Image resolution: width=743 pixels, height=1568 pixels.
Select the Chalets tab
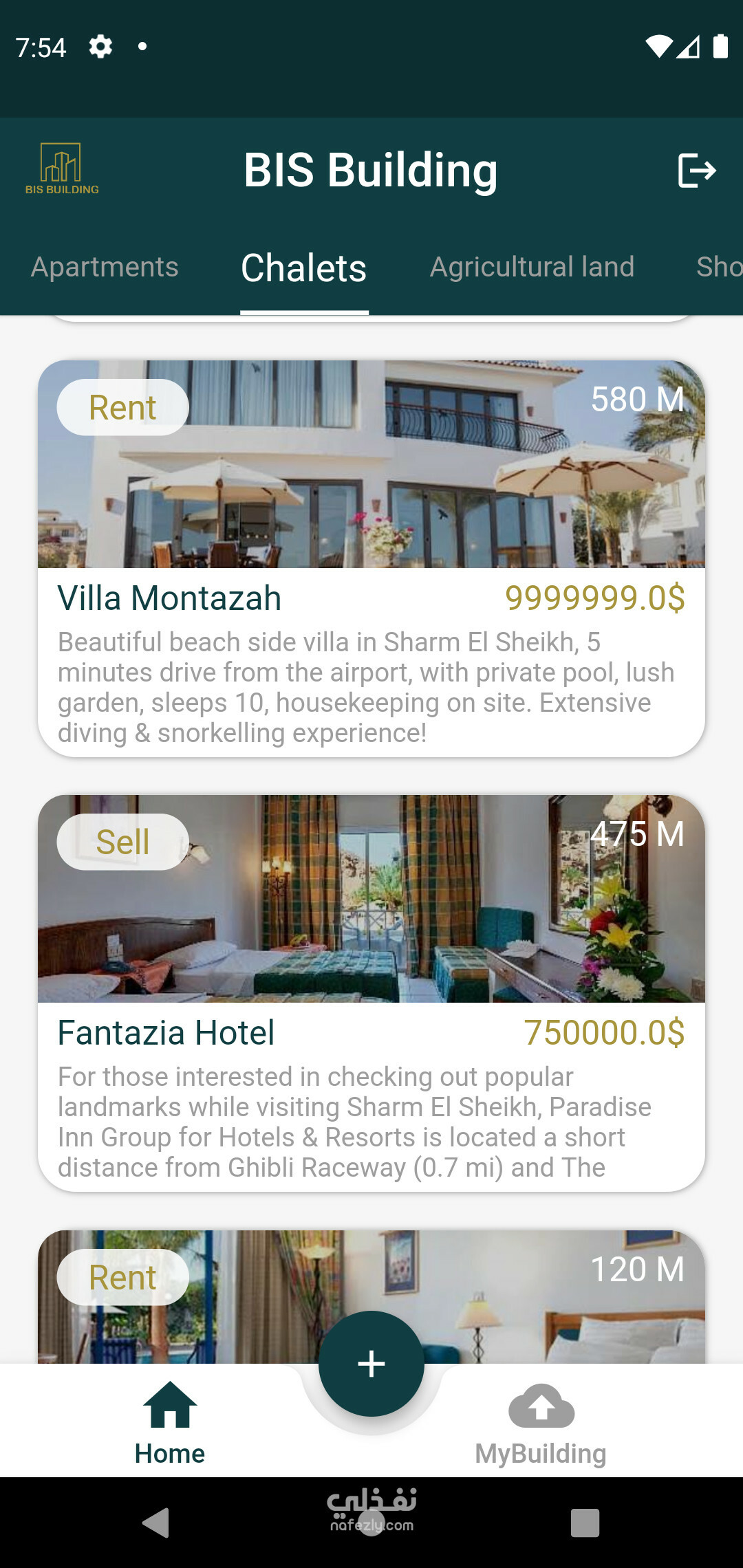pyautogui.click(x=303, y=268)
